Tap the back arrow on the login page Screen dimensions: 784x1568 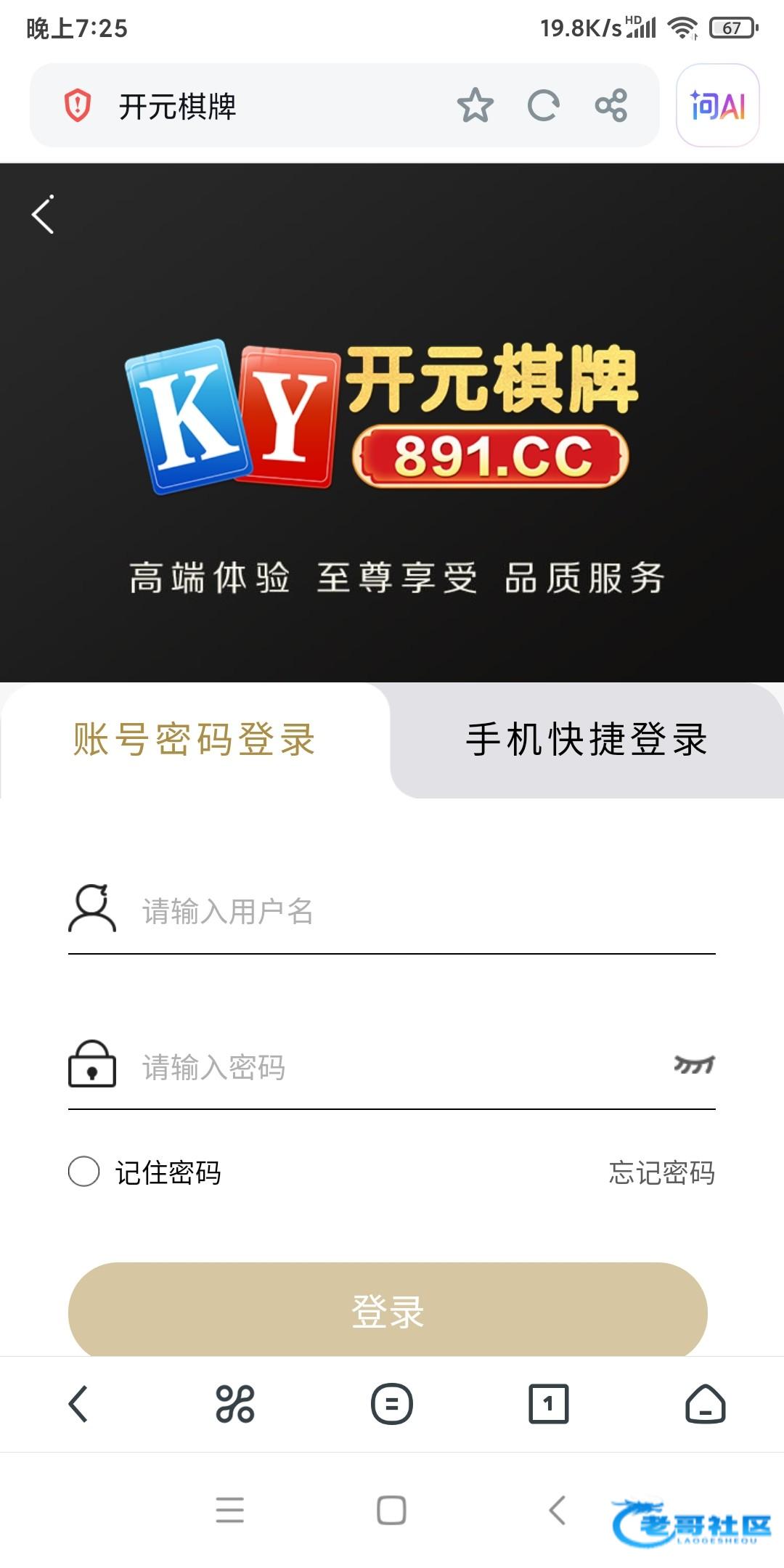(43, 214)
